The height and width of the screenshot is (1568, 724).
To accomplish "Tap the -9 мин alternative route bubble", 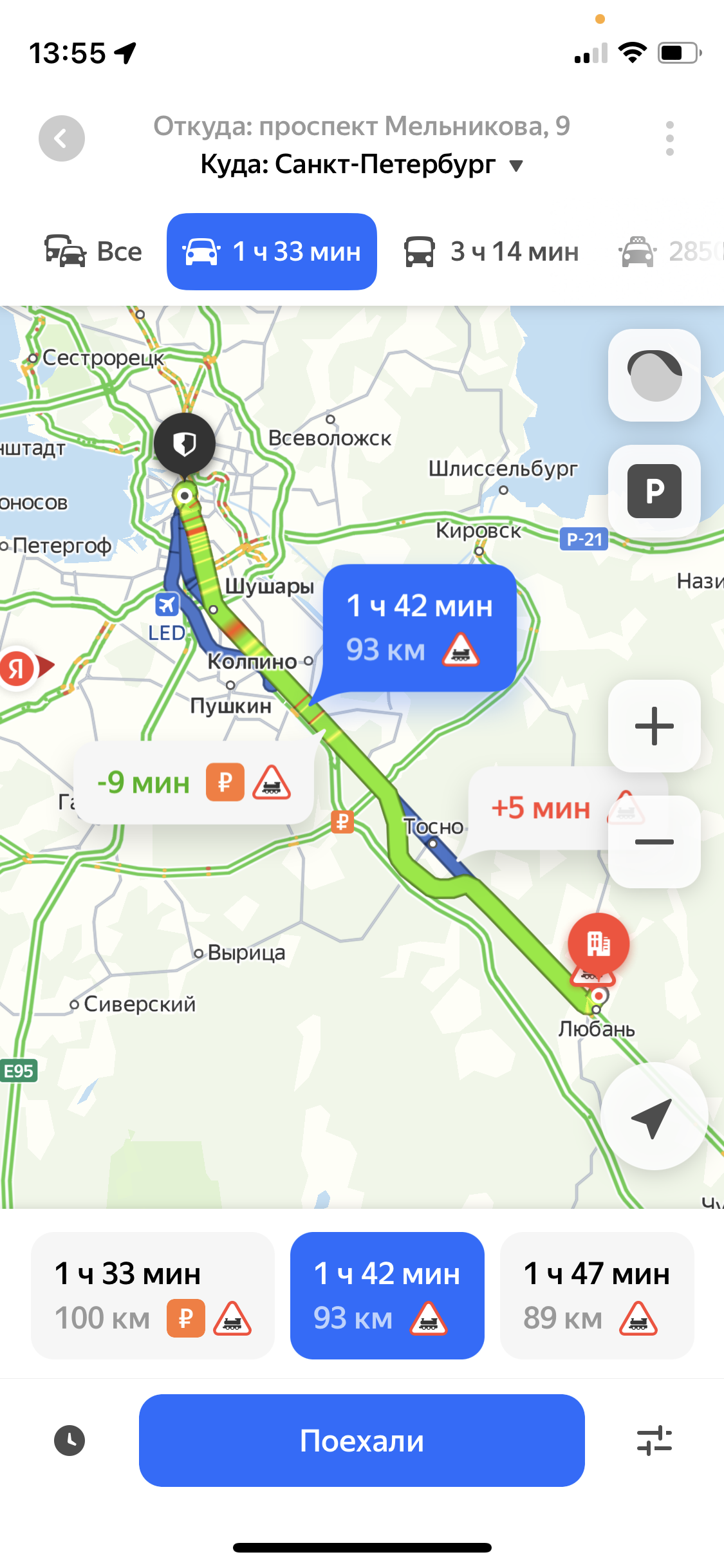I will point(194,783).
